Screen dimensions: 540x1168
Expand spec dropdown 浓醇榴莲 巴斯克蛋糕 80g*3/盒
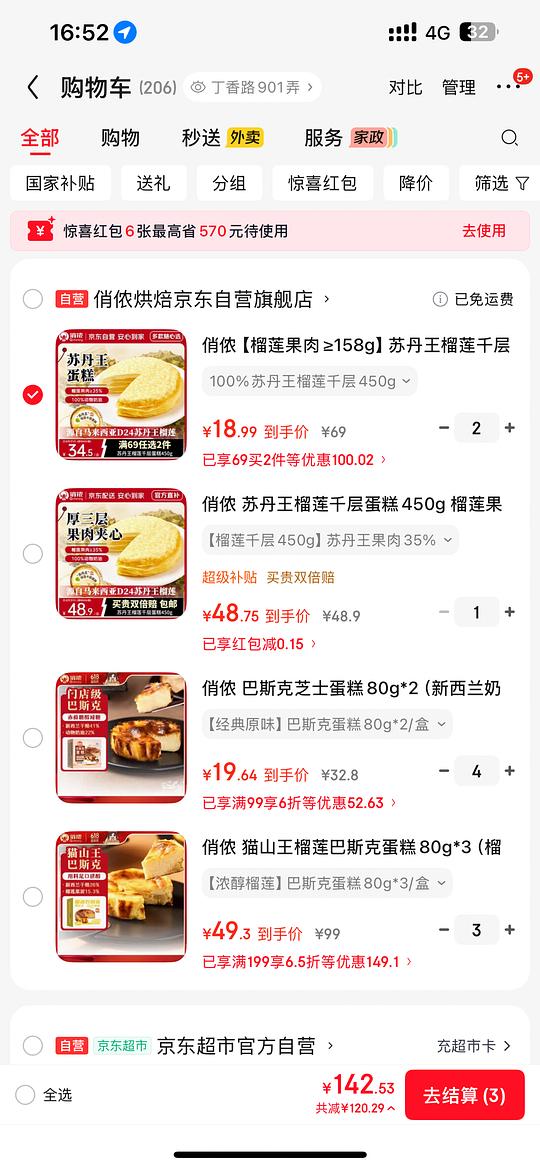[x=327, y=883]
